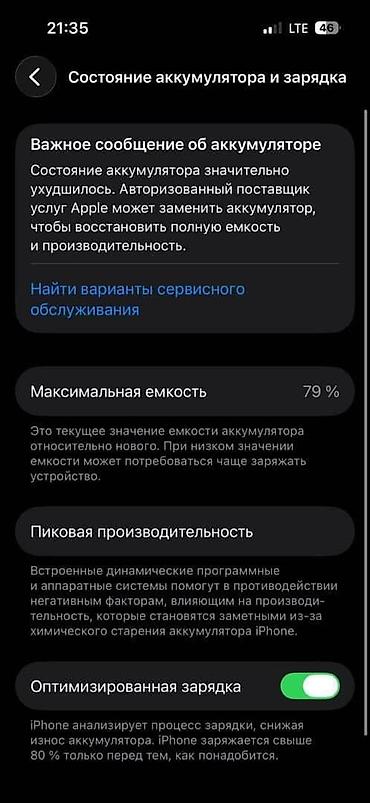Toggle off Оптимизированная зарядка
The height and width of the screenshot is (803, 370).
(310, 686)
